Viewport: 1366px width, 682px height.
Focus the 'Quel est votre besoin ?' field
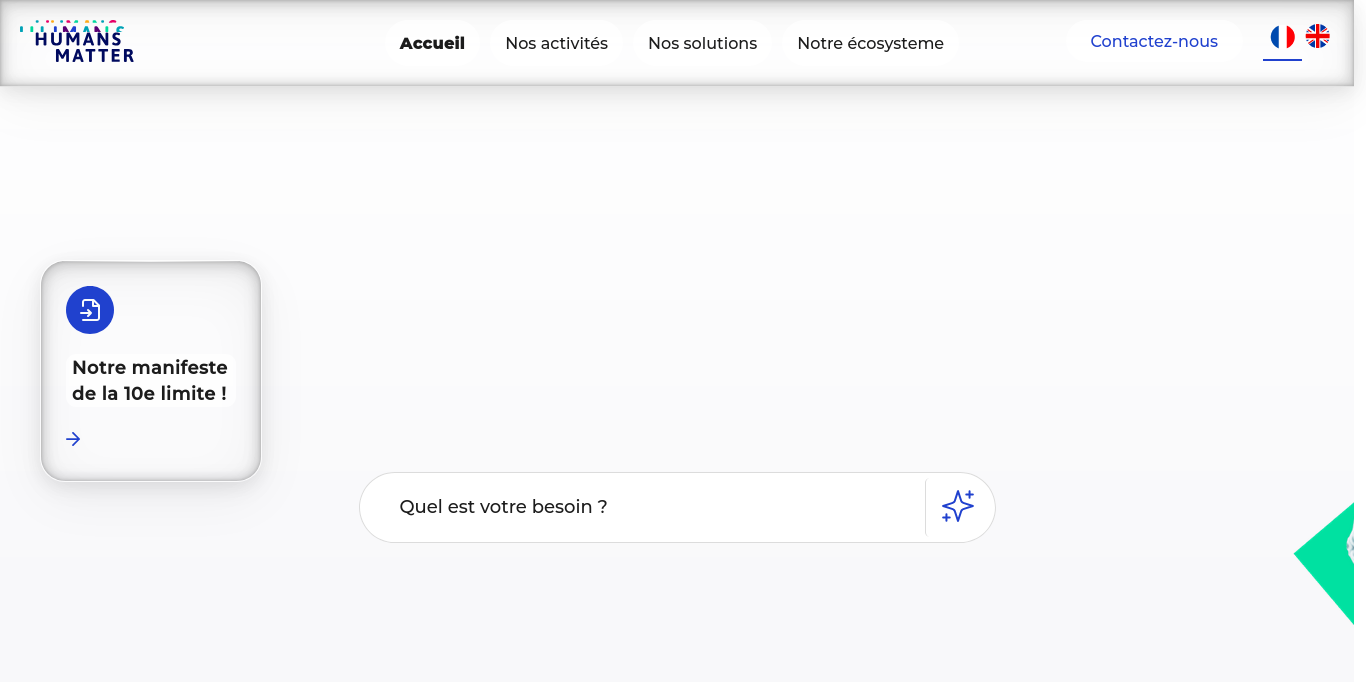(x=640, y=507)
